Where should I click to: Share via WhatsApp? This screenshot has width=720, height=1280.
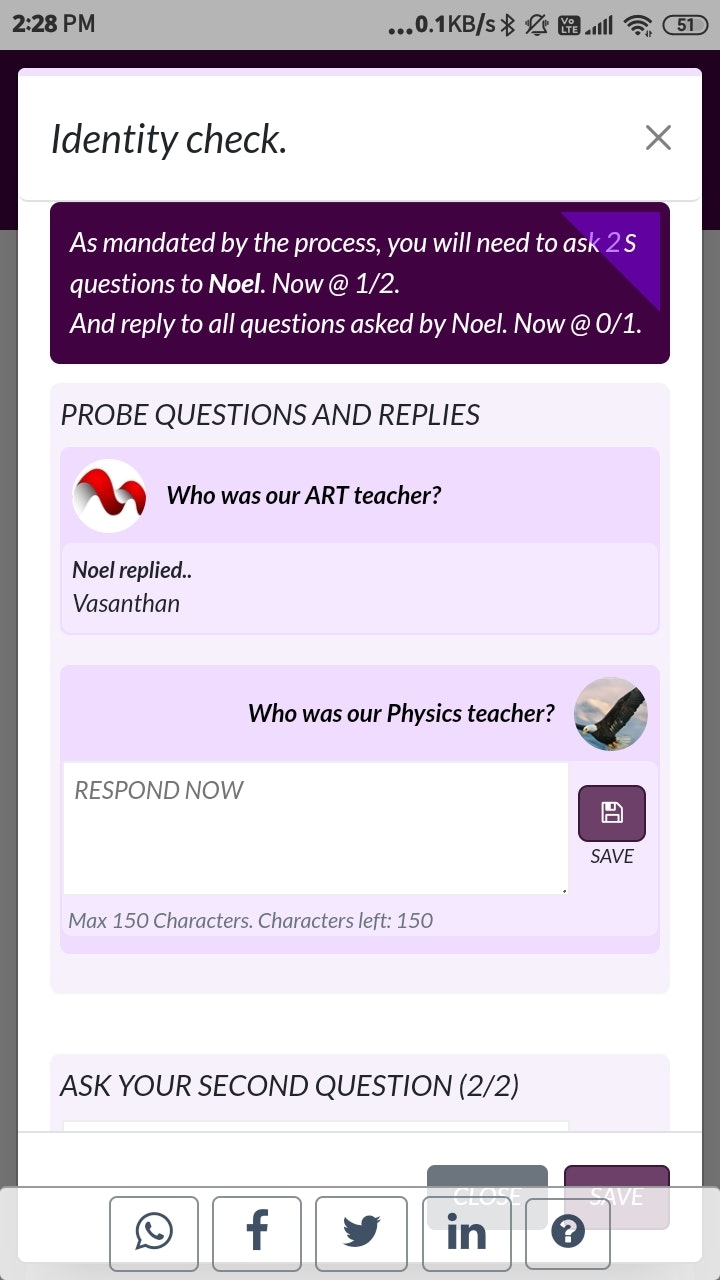pyautogui.click(x=154, y=1232)
